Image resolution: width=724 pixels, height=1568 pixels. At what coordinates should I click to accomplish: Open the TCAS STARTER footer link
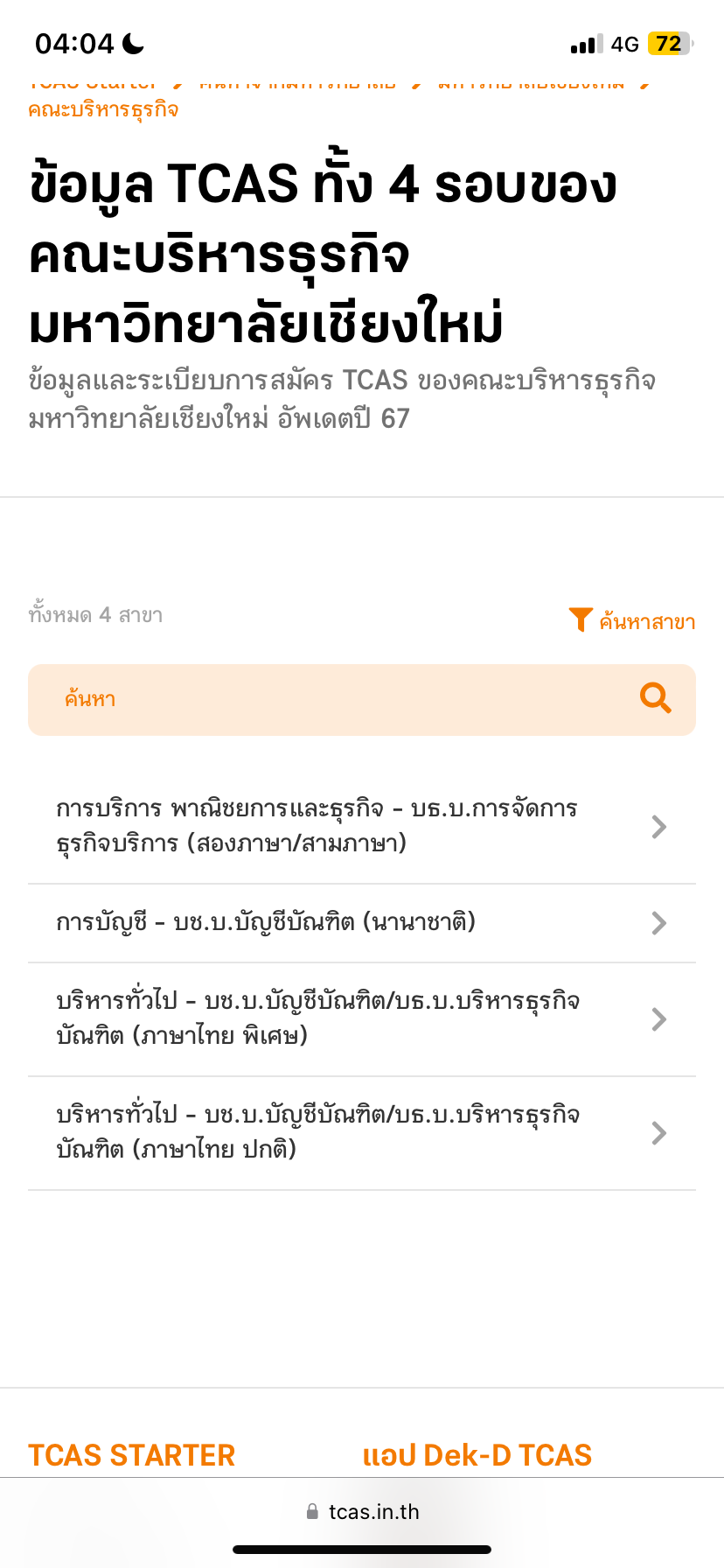pos(132,1455)
